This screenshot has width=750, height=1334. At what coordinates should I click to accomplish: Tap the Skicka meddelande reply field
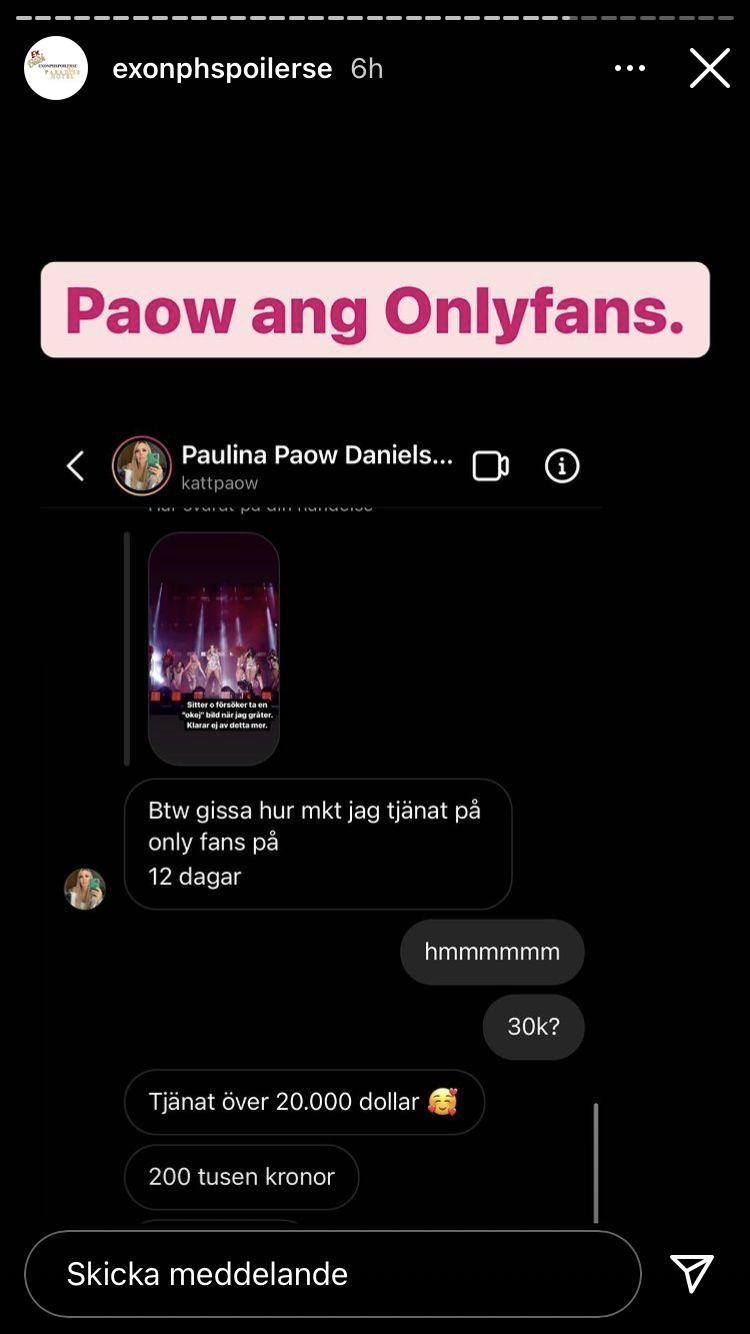click(x=332, y=1273)
